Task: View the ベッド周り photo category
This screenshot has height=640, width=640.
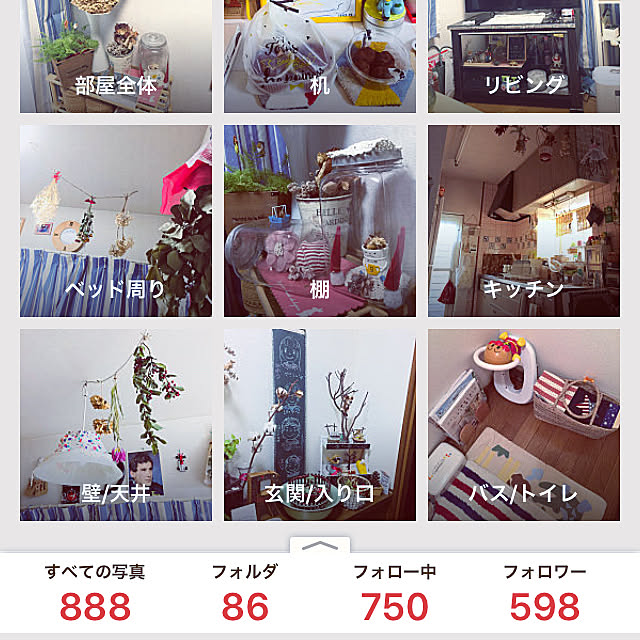Action: pyautogui.click(x=116, y=221)
